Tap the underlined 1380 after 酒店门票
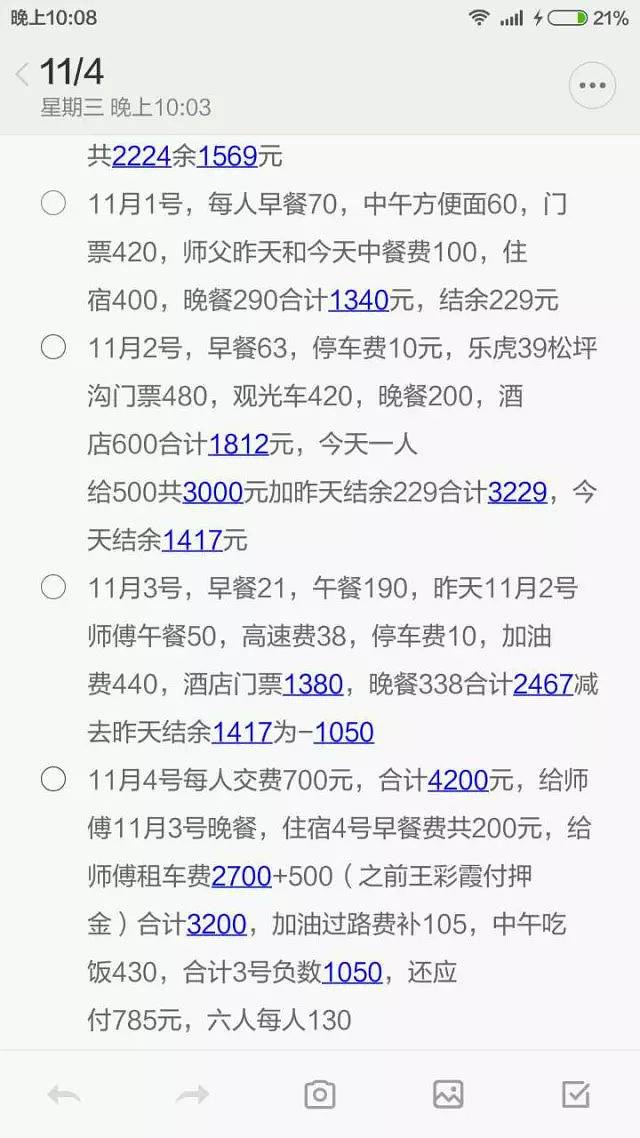Image resolution: width=640 pixels, height=1138 pixels. pos(314,684)
